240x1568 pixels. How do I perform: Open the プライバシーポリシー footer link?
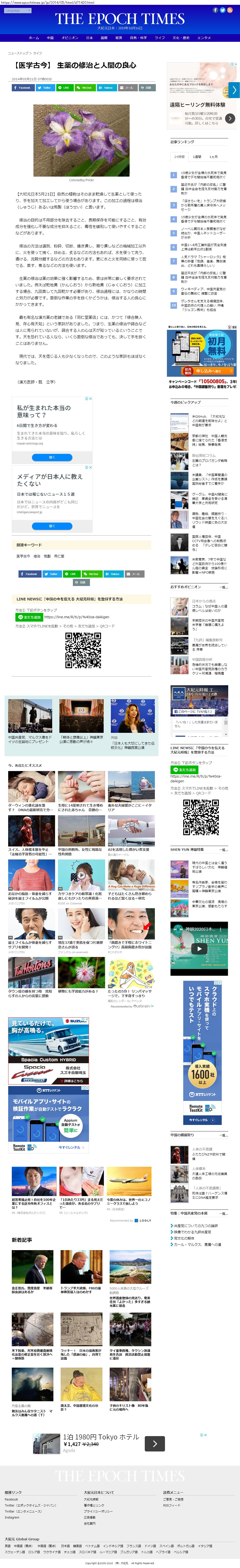(x=98, y=1511)
